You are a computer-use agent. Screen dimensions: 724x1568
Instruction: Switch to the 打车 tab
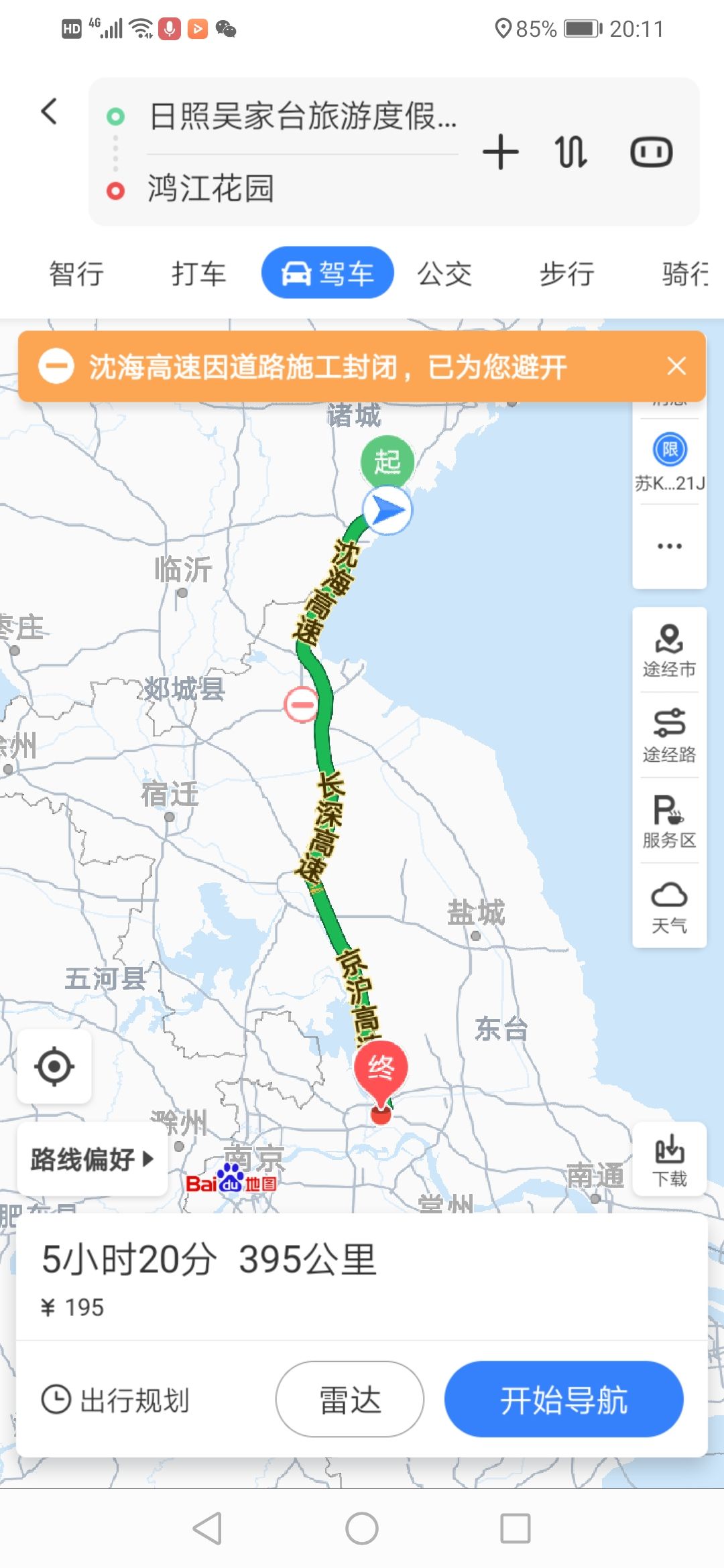[198, 274]
